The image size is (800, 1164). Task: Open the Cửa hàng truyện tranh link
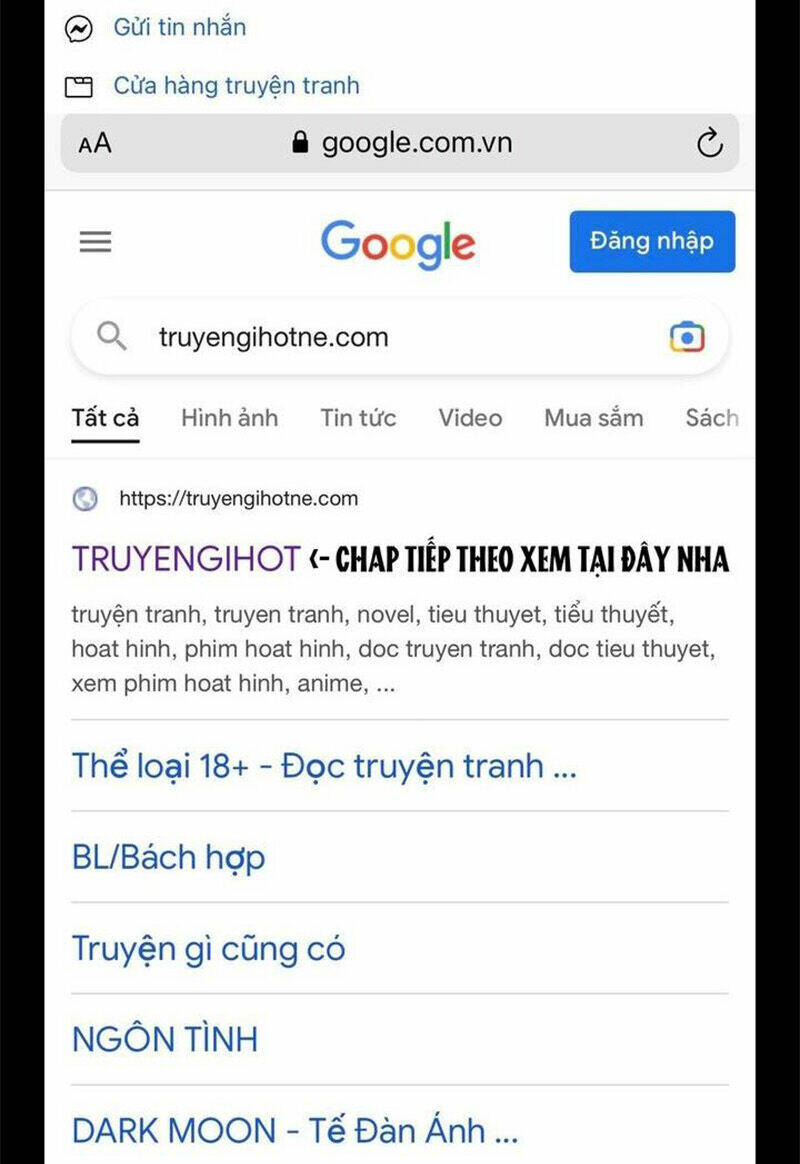236,85
